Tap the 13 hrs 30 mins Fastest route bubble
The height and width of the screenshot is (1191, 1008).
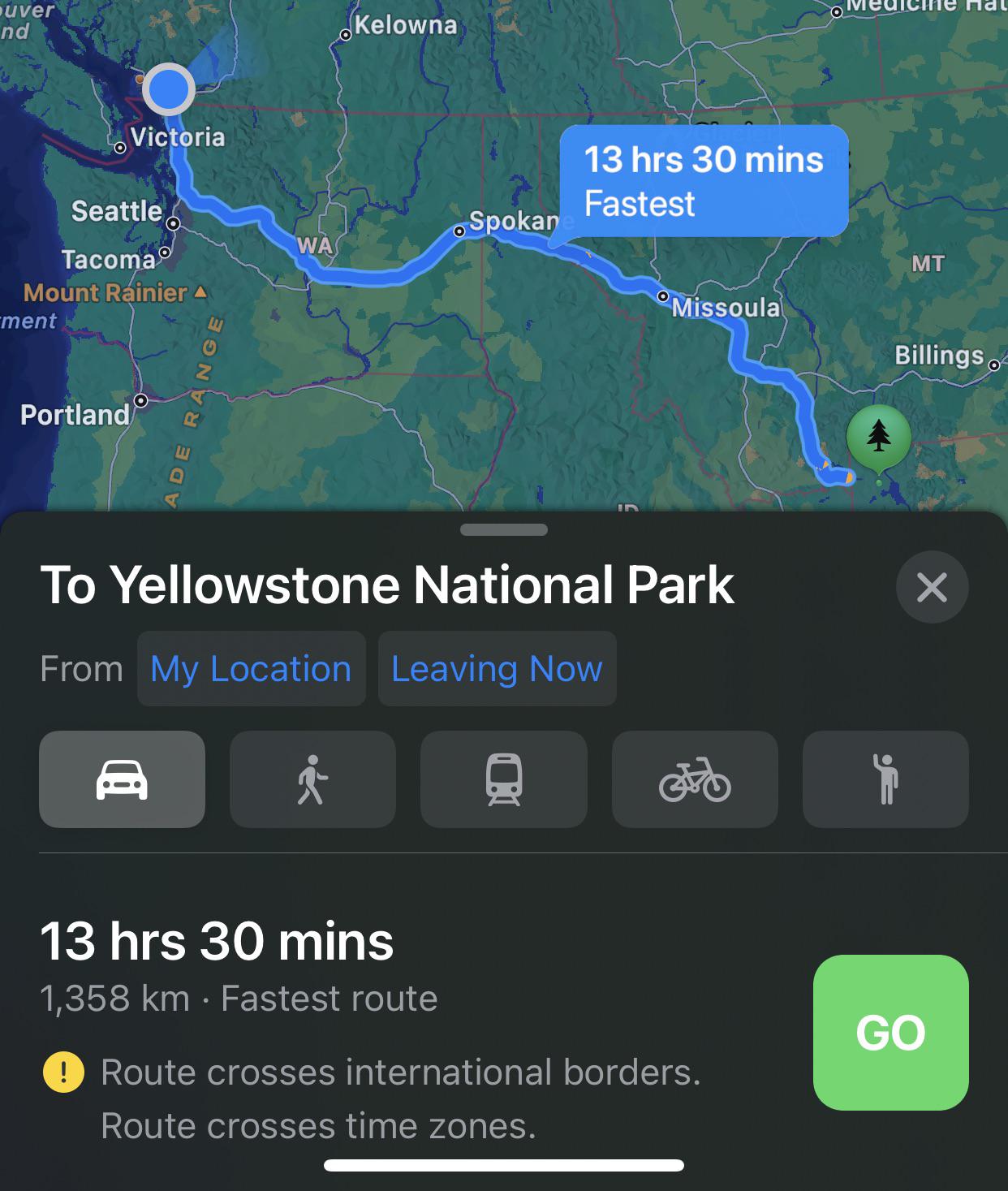point(704,180)
